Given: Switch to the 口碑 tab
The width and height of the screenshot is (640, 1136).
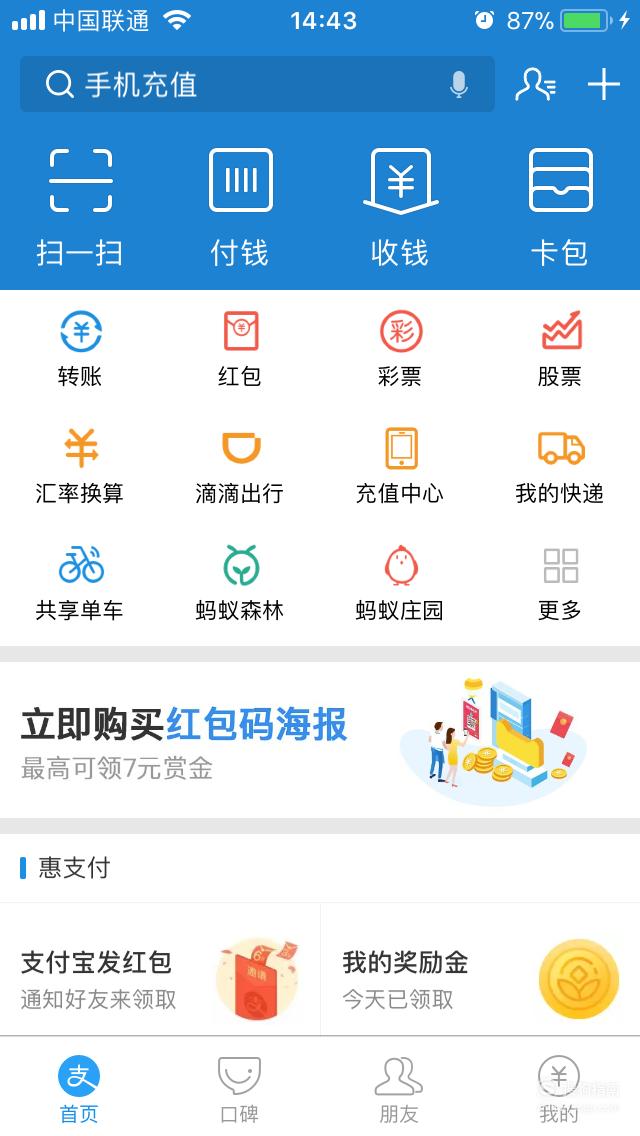Looking at the screenshot, I should pos(240,1089).
